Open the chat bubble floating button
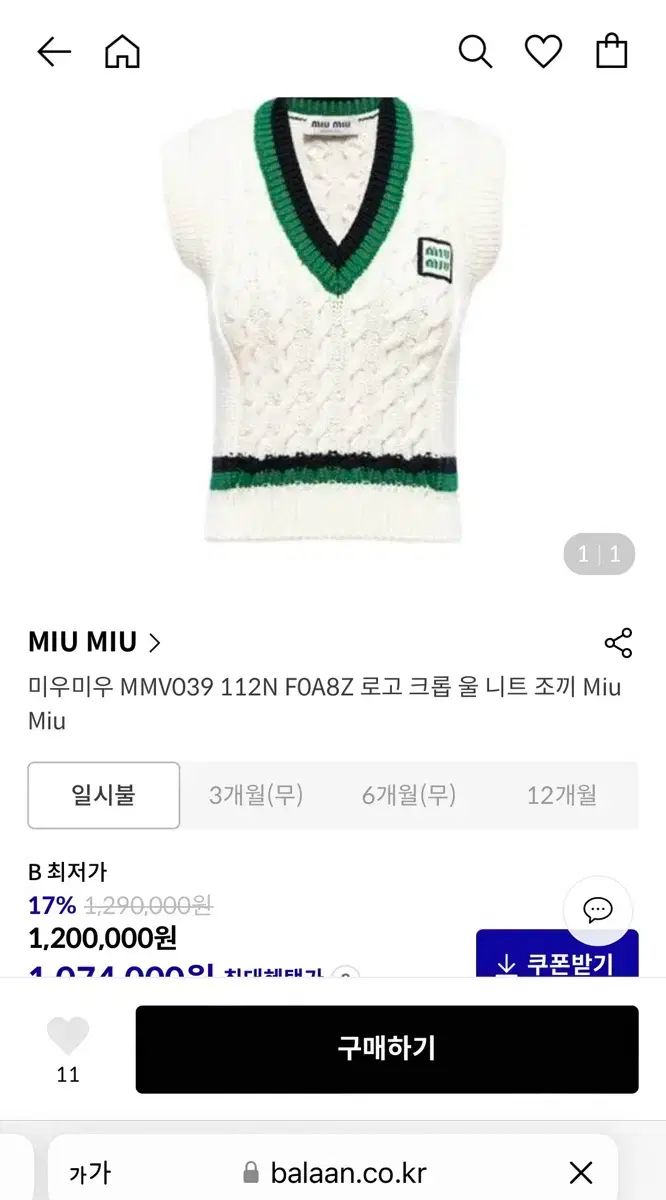Viewport: 666px width, 1200px height. (598, 910)
